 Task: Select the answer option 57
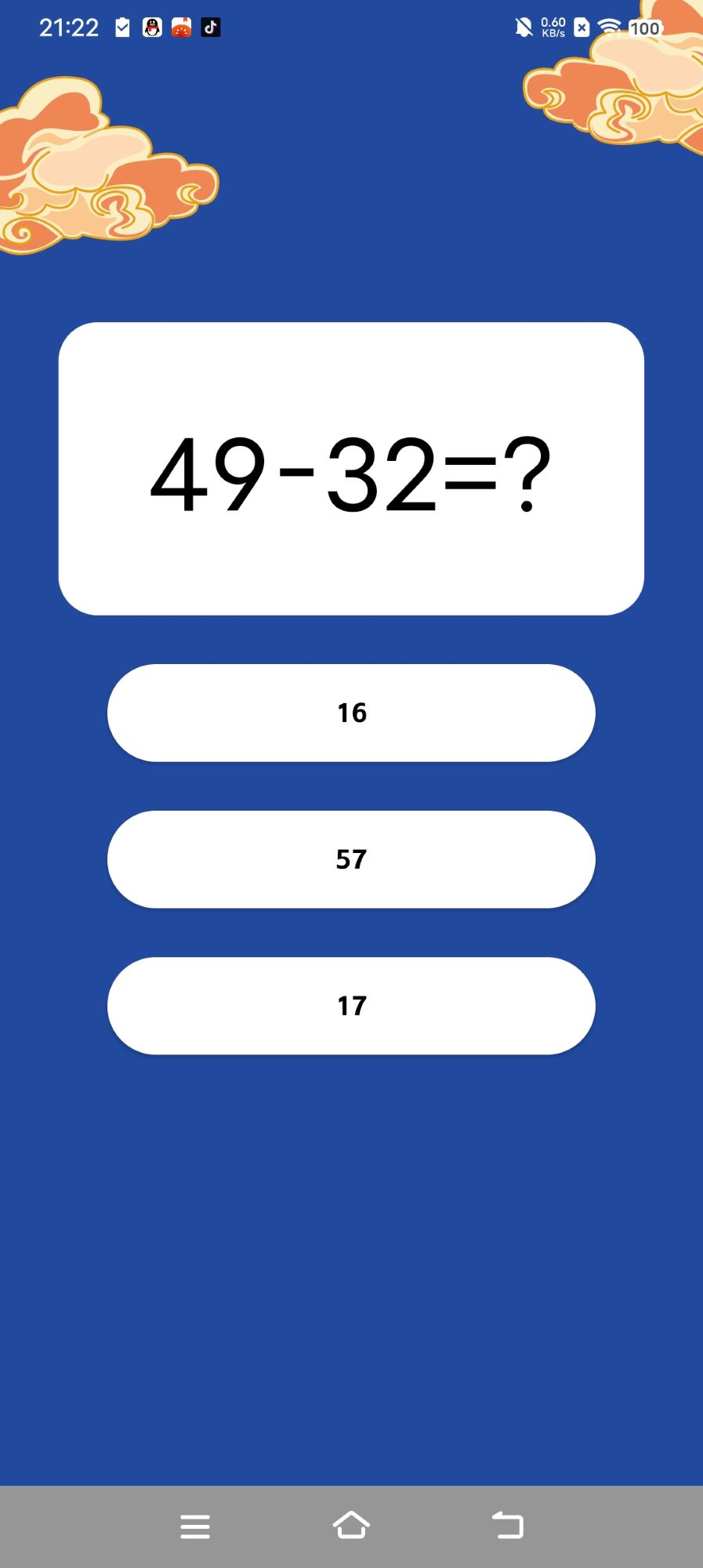click(x=351, y=859)
